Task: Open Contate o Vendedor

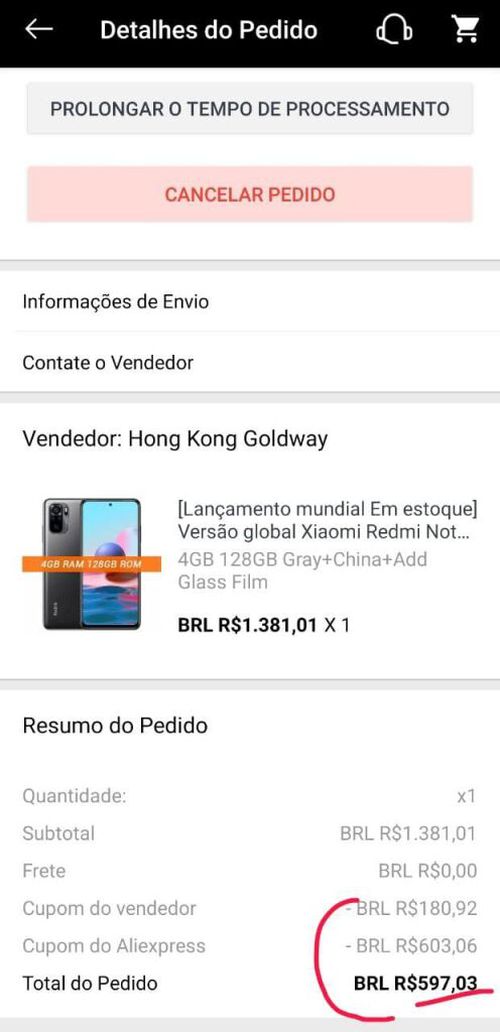Action: (x=250, y=363)
